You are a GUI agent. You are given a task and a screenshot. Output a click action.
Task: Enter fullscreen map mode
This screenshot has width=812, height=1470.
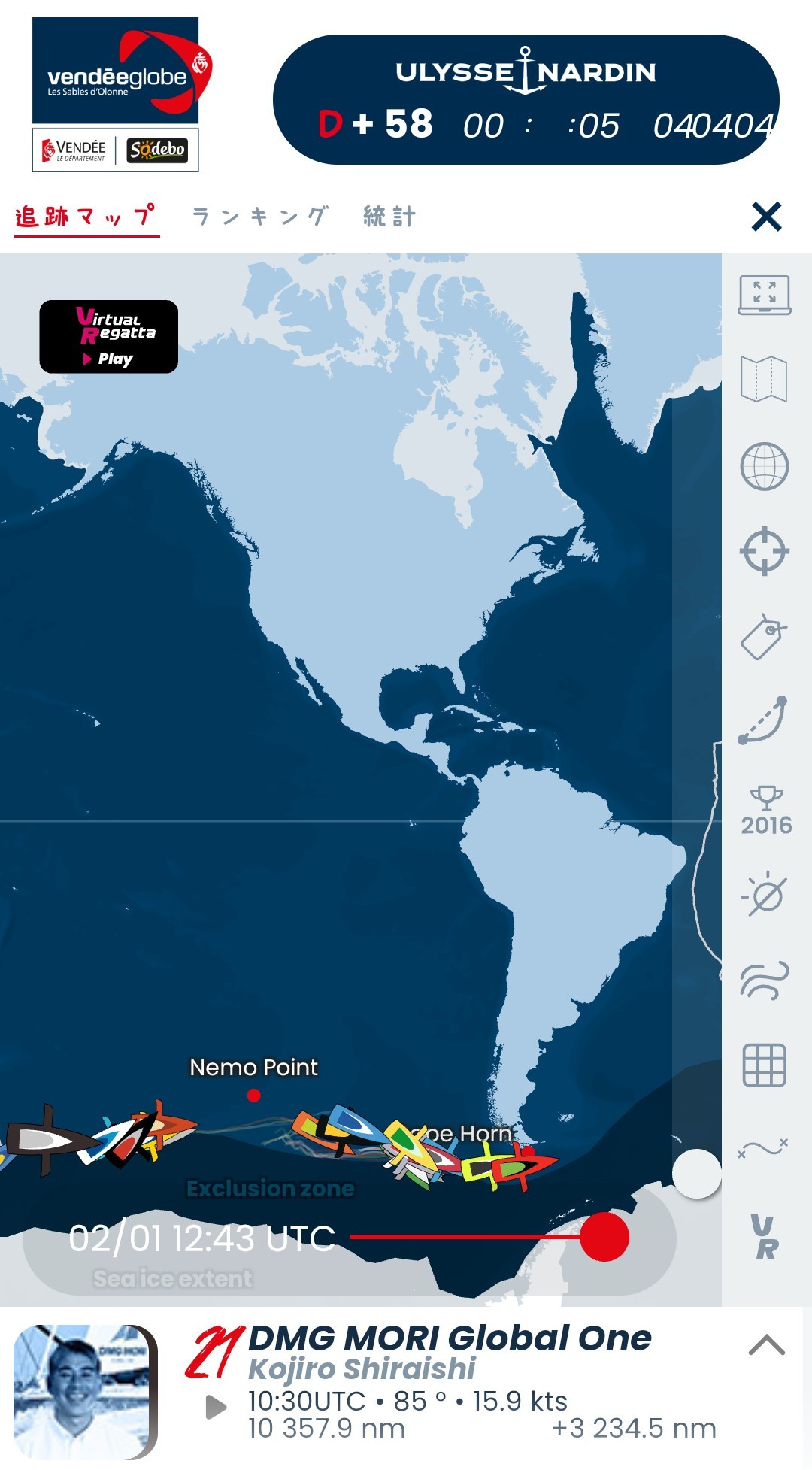765,295
